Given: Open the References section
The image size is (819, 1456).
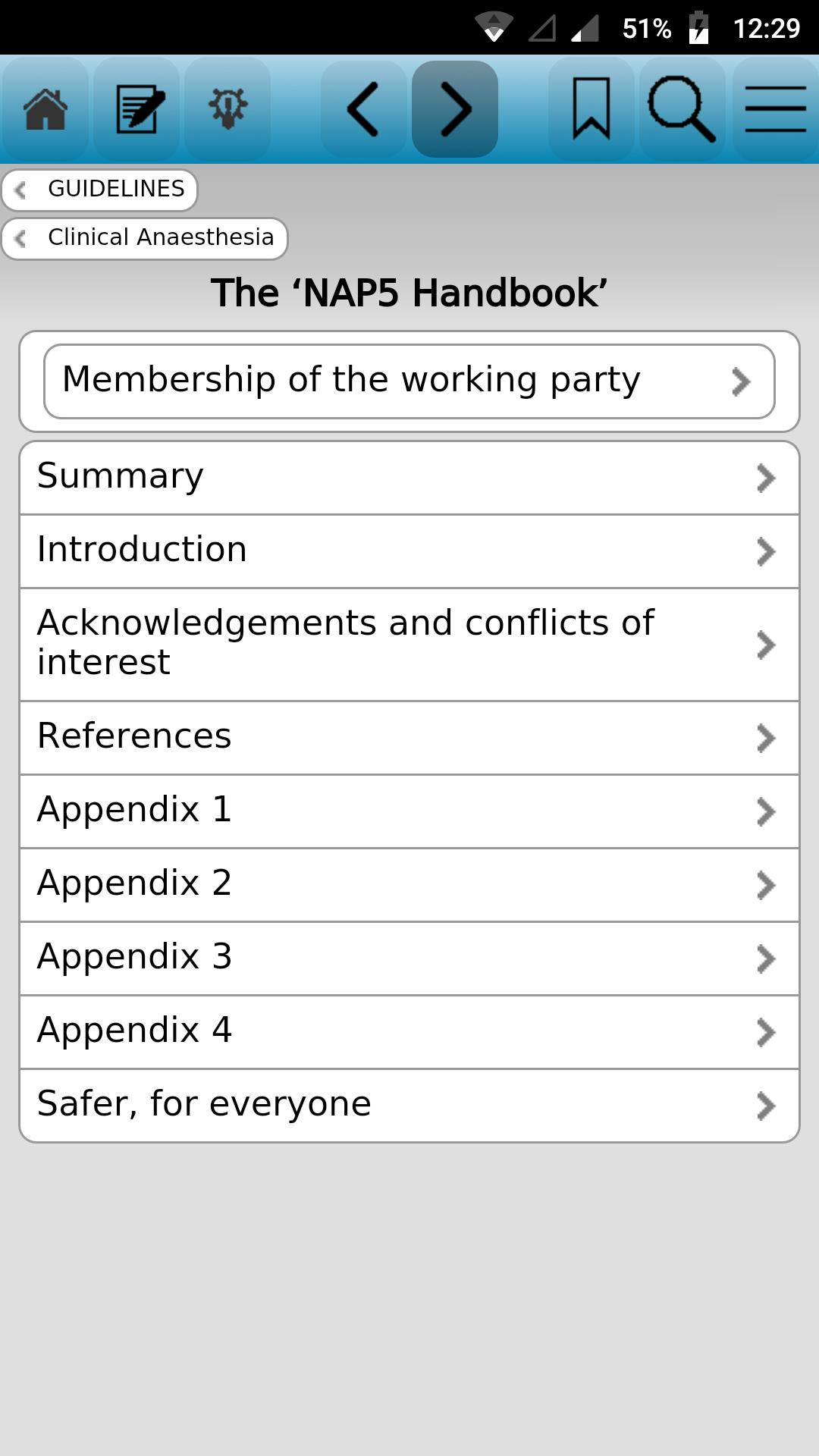Looking at the screenshot, I should tap(409, 736).
